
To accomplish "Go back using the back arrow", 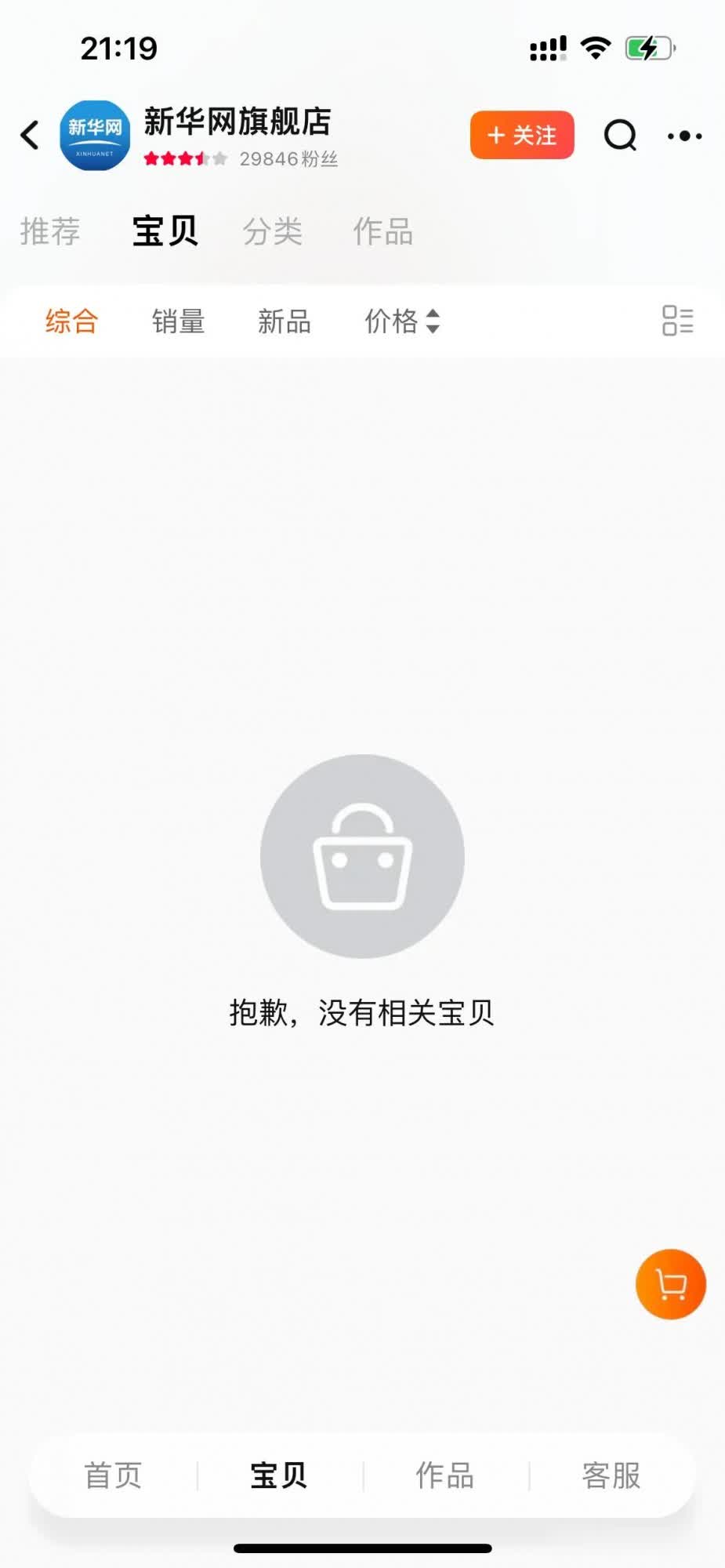I will click(x=30, y=136).
